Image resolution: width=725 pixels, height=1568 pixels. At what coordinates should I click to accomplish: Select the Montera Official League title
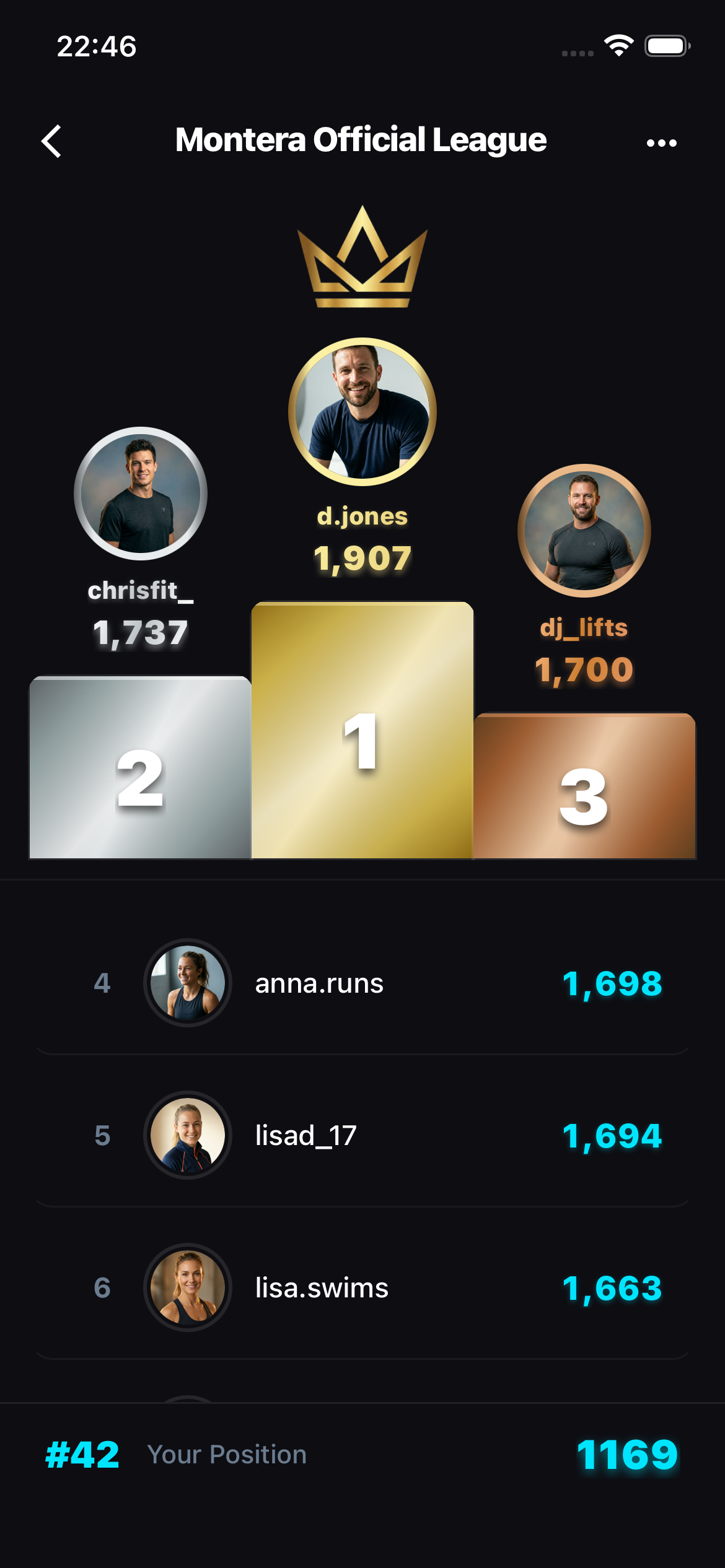pos(360,140)
